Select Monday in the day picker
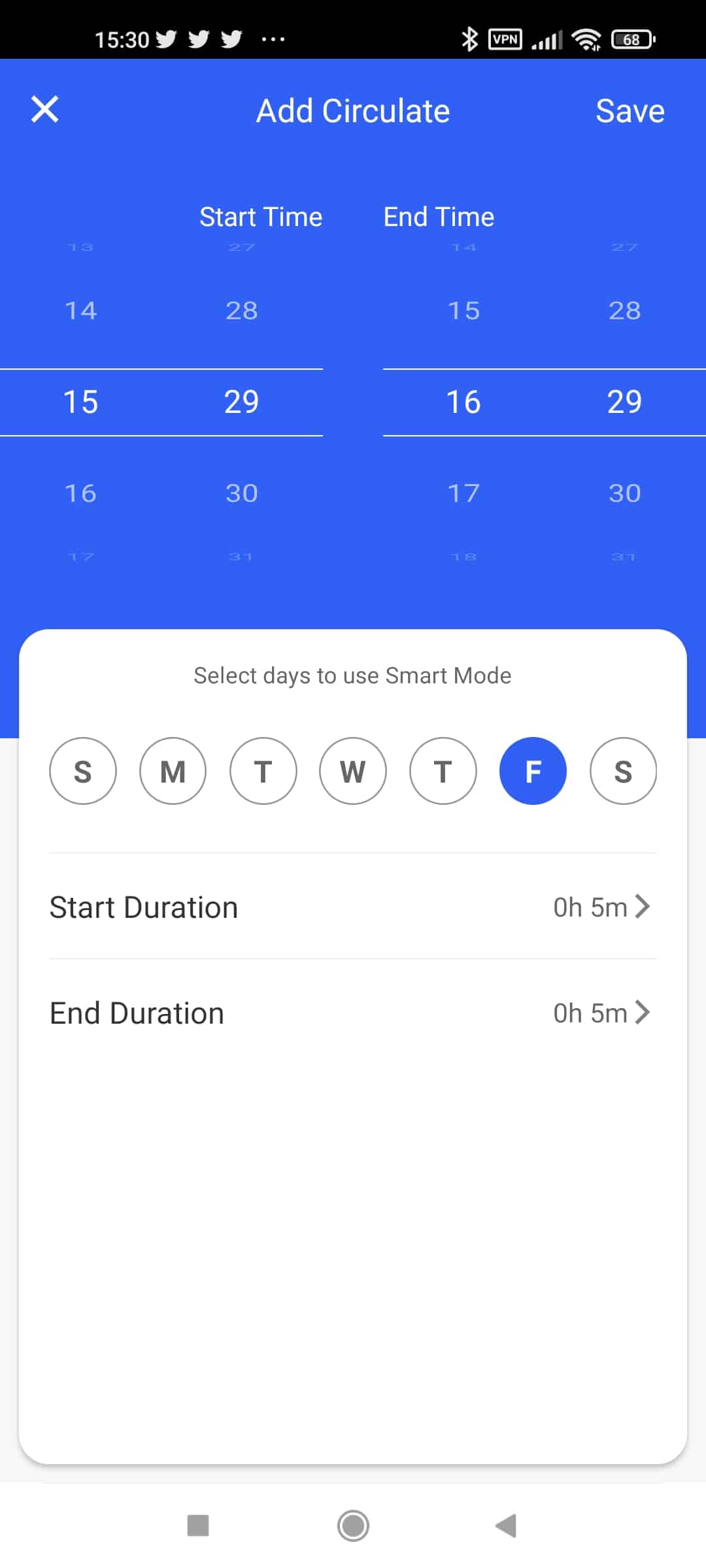Viewport: 706px width, 1568px height. pyautogui.click(x=173, y=771)
